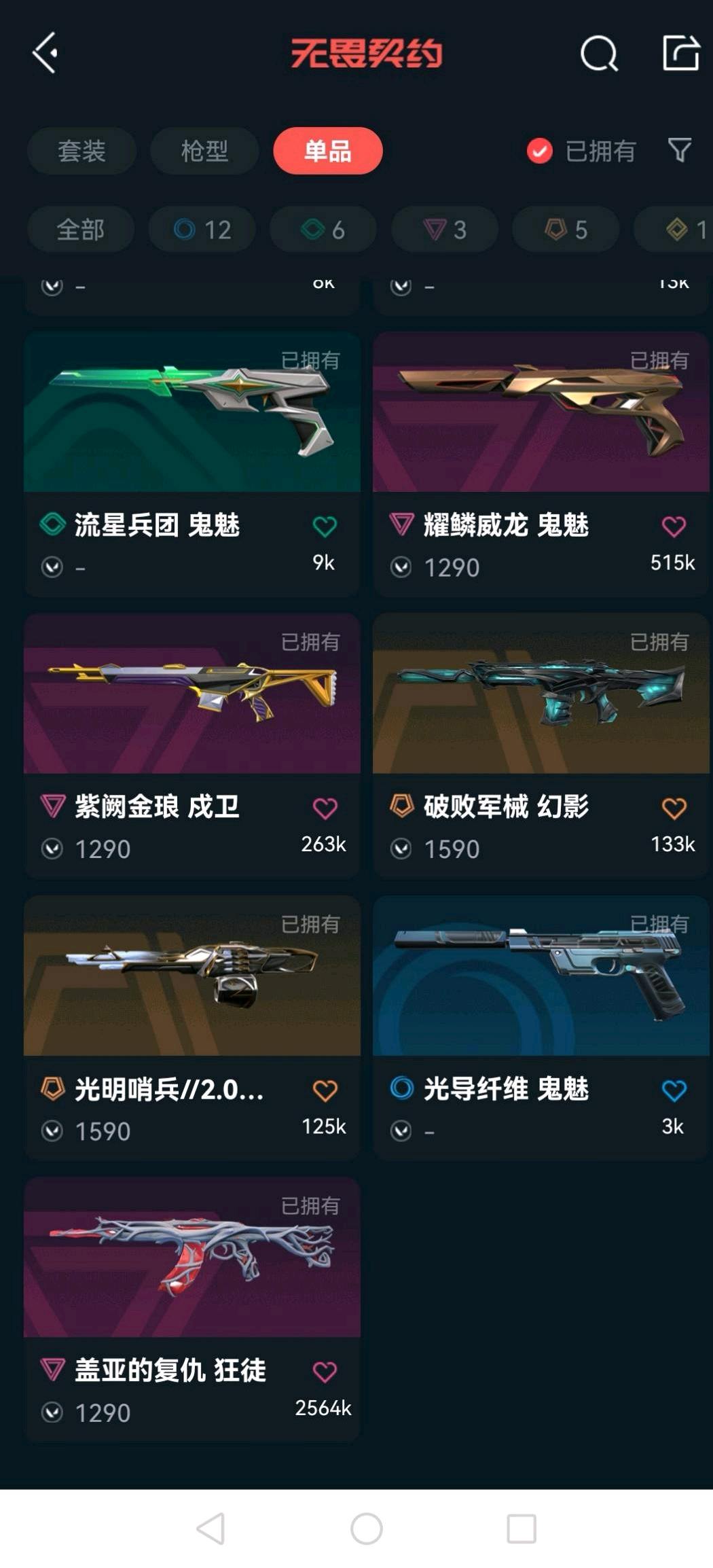The height and width of the screenshot is (1568, 713).
Task: Open the filter funnel icon
Action: coord(679,150)
